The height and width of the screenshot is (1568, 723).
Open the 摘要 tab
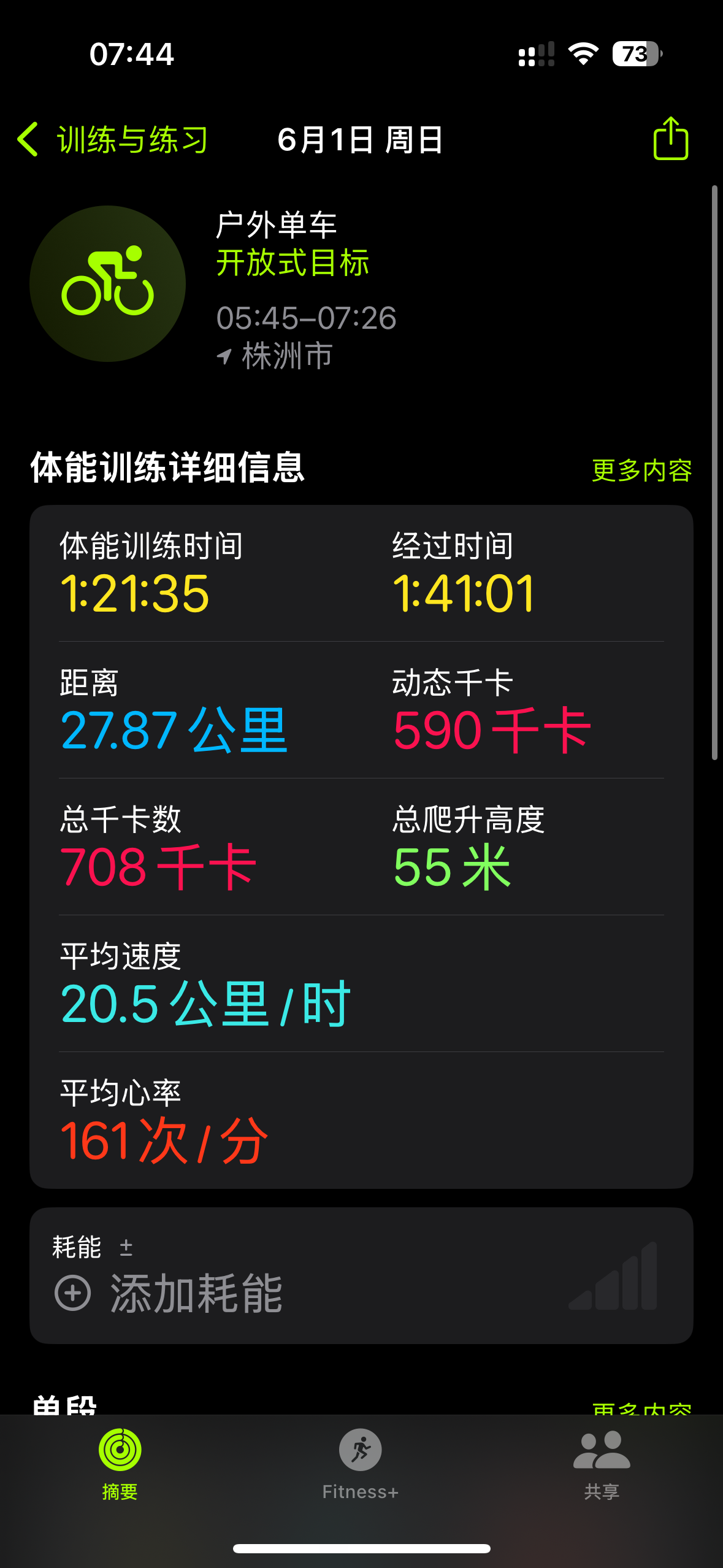coord(120,1464)
